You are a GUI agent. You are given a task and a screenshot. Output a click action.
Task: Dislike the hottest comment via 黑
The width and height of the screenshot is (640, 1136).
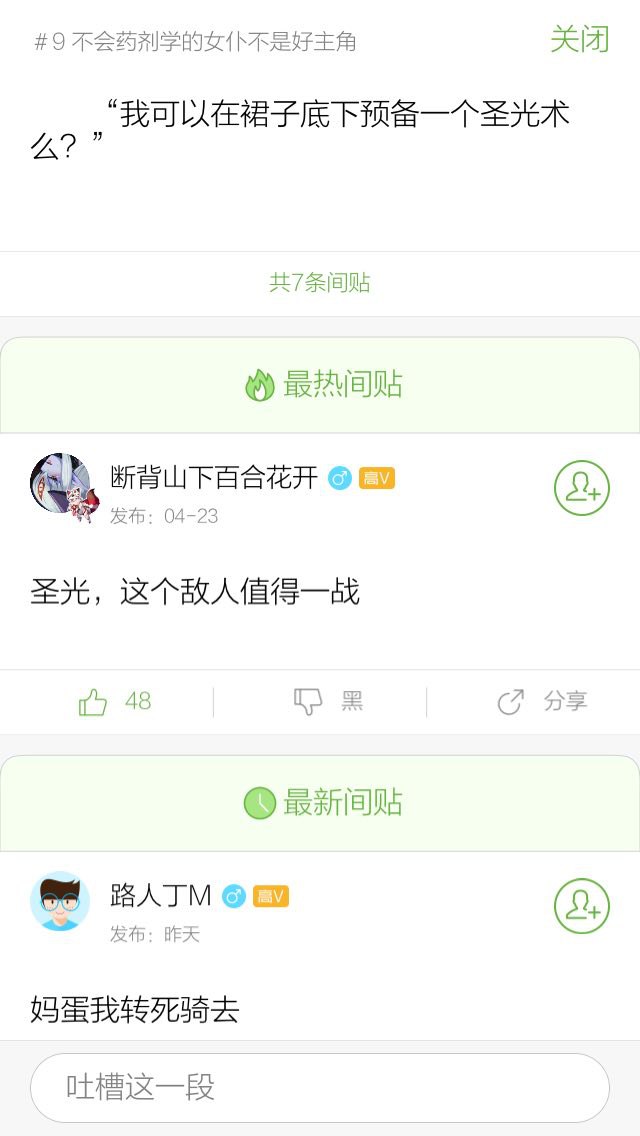[x=327, y=702]
